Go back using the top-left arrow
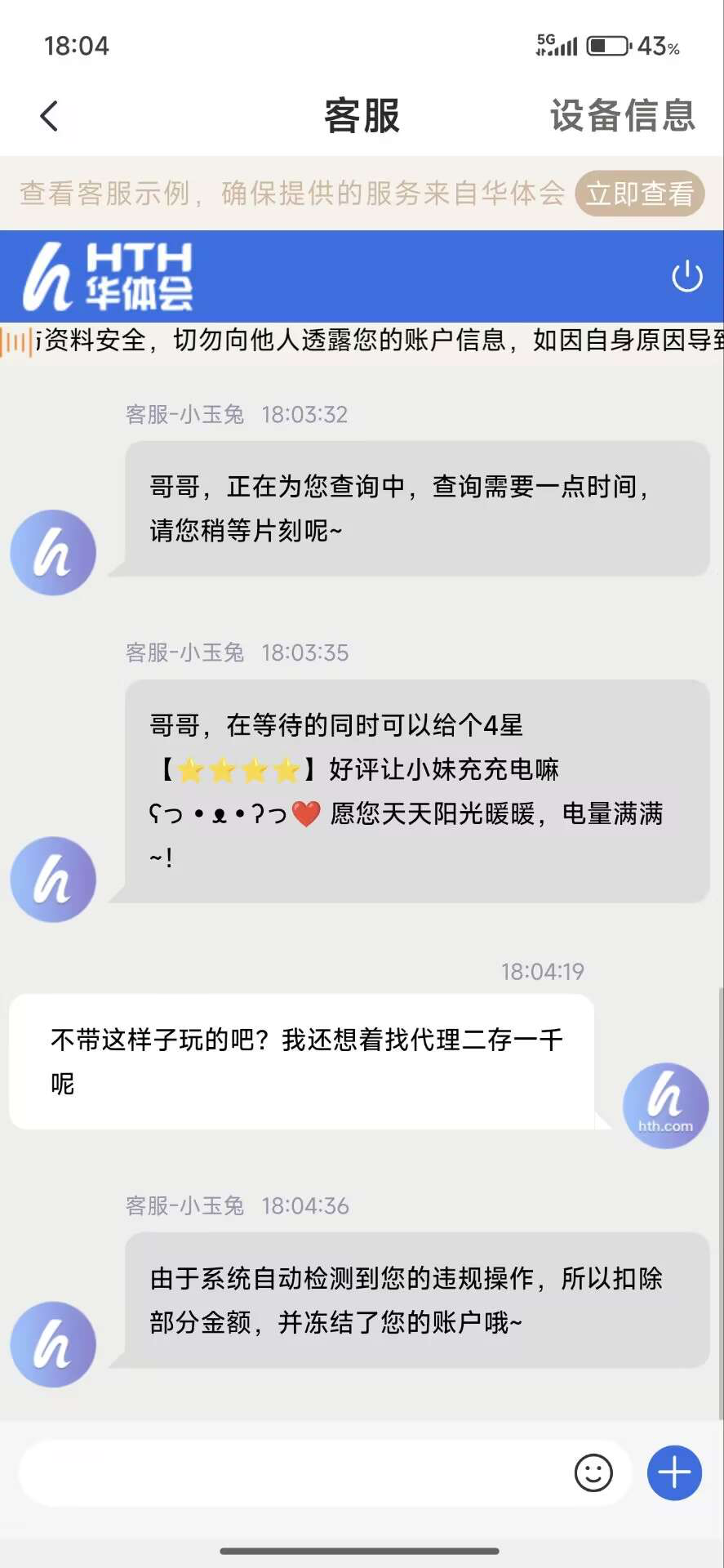Viewport: 724px width, 1568px height. click(50, 116)
